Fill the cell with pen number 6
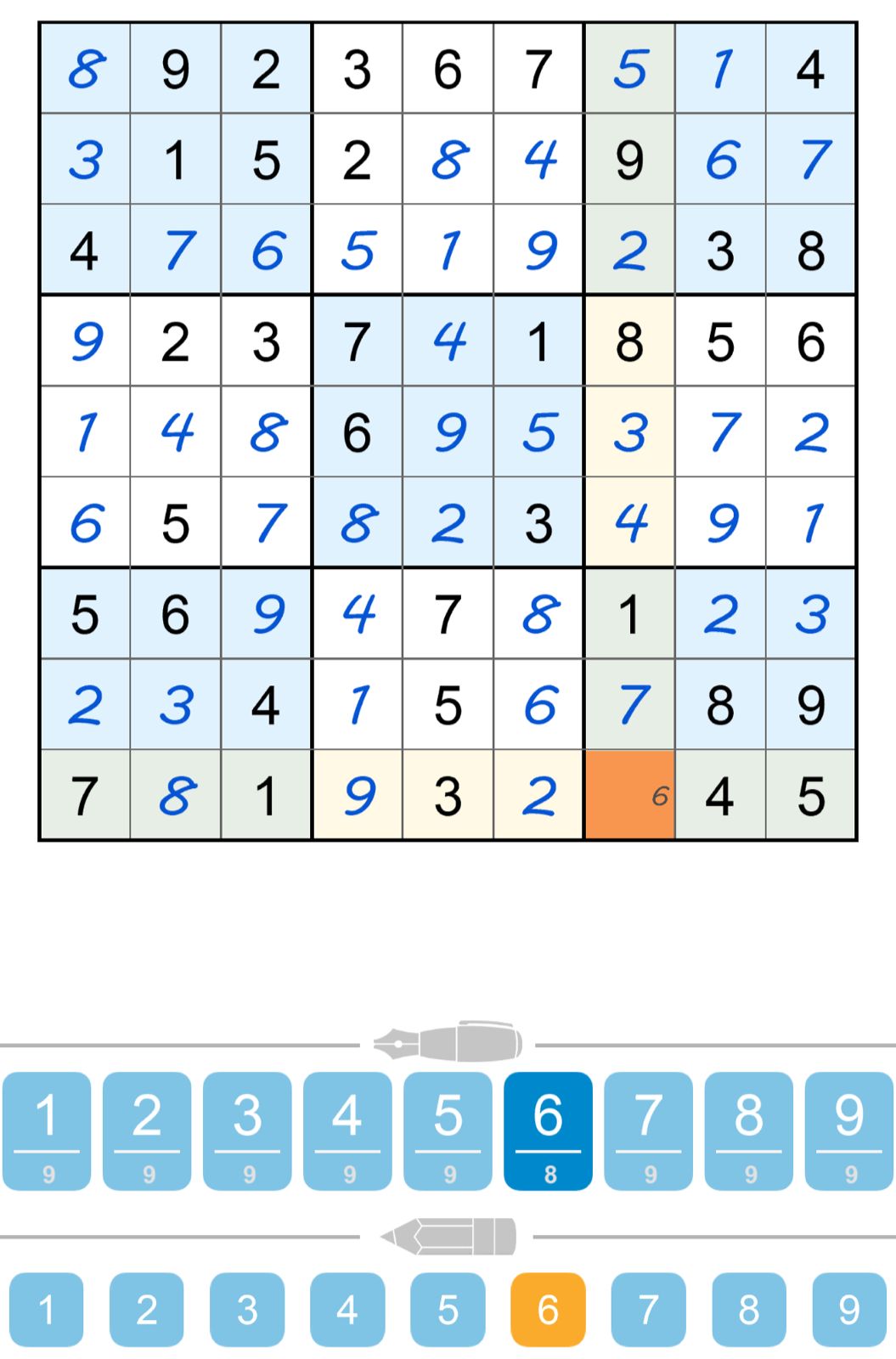 click(x=548, y=1131)
